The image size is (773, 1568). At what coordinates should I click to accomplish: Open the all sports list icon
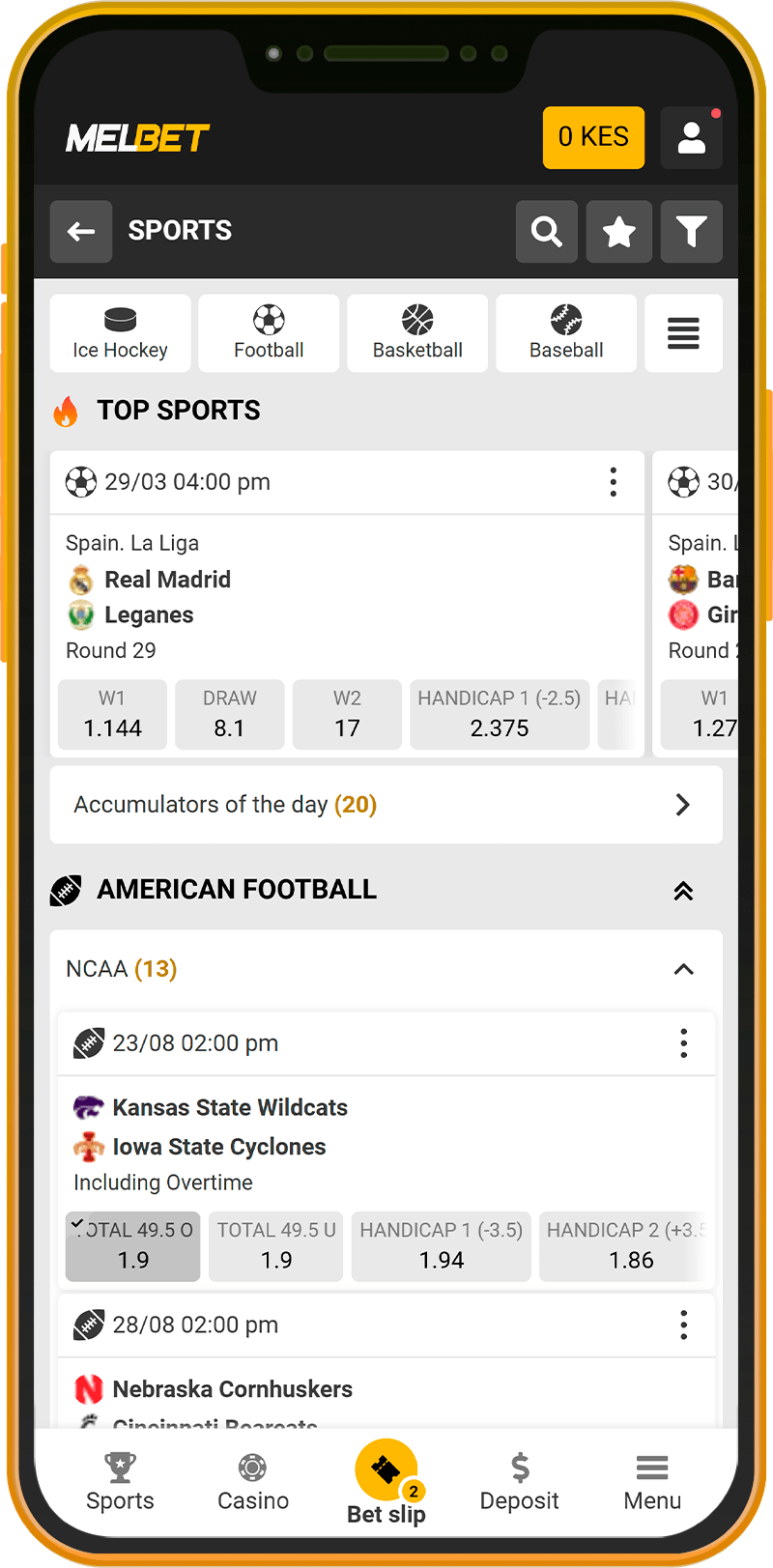coord(683,332)
